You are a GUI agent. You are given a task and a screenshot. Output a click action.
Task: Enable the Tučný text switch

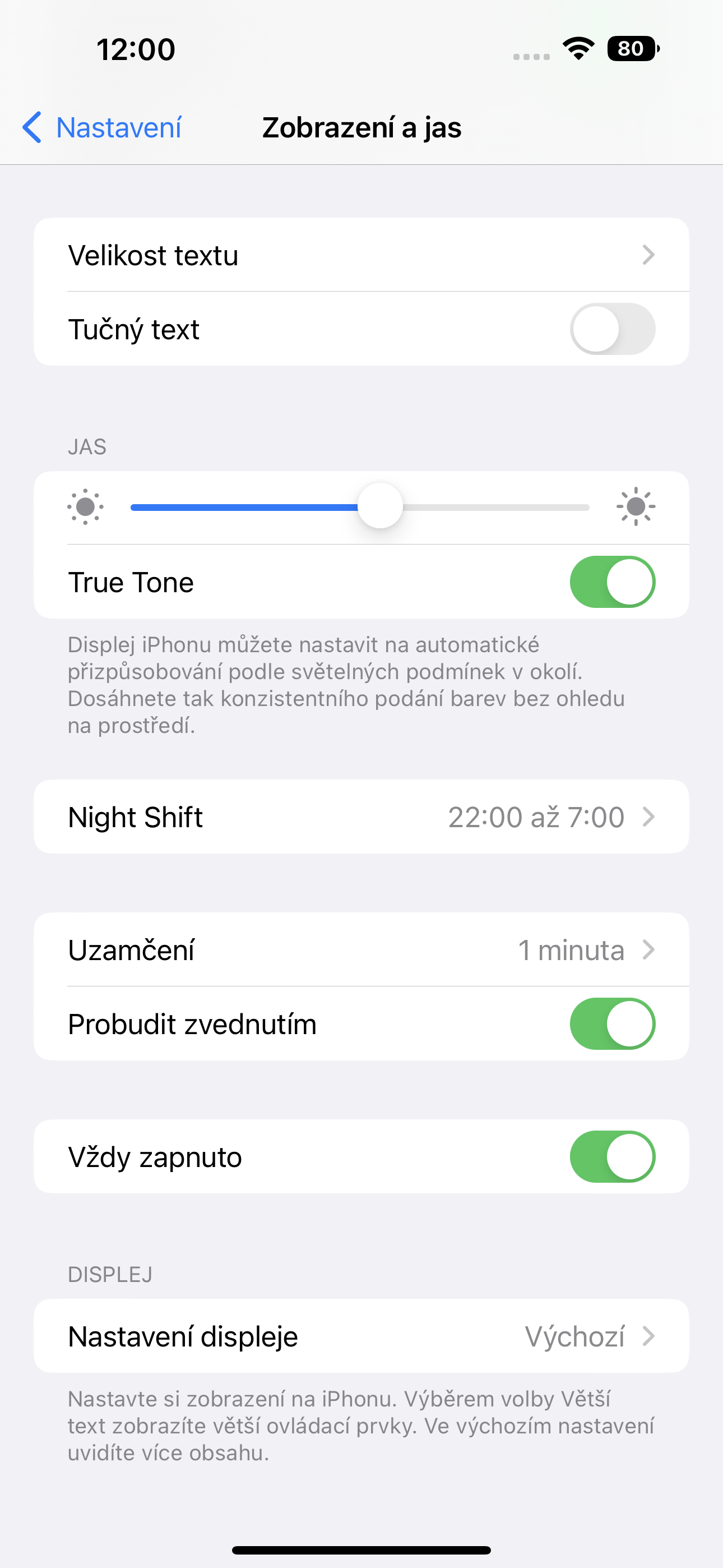[x=611, y=329]
